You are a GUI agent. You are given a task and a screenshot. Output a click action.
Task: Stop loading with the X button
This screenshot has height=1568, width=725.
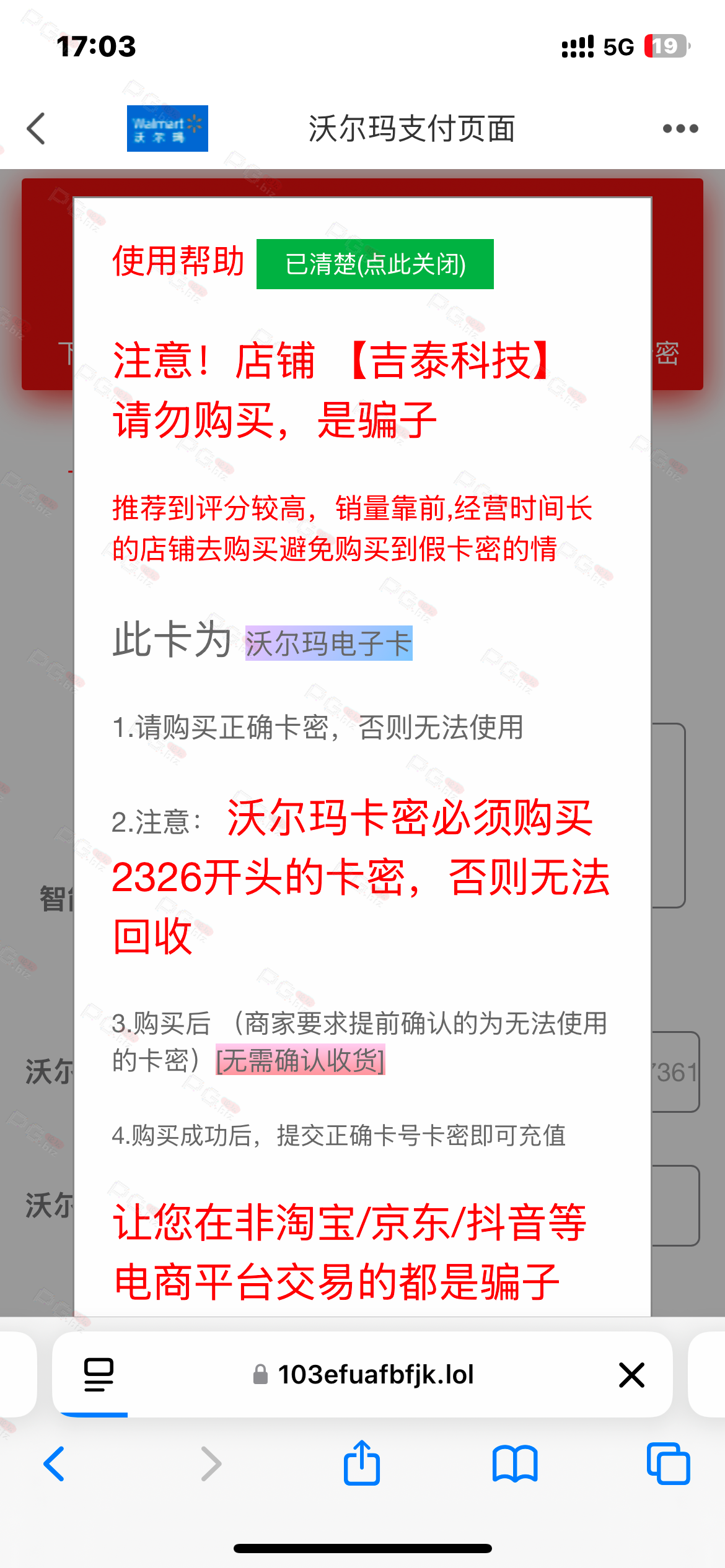click(x=632, y=1375)
